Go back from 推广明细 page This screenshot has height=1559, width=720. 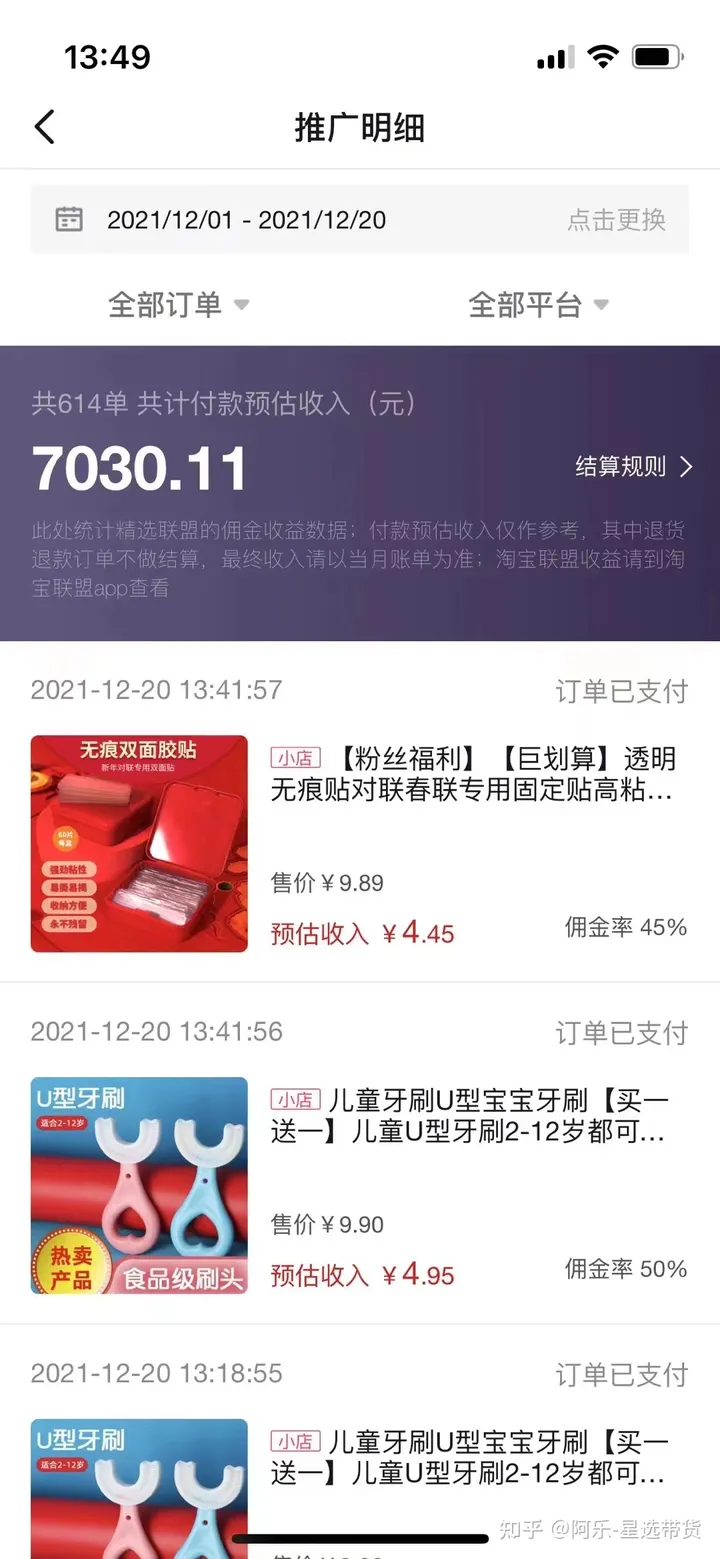(44, 128)
